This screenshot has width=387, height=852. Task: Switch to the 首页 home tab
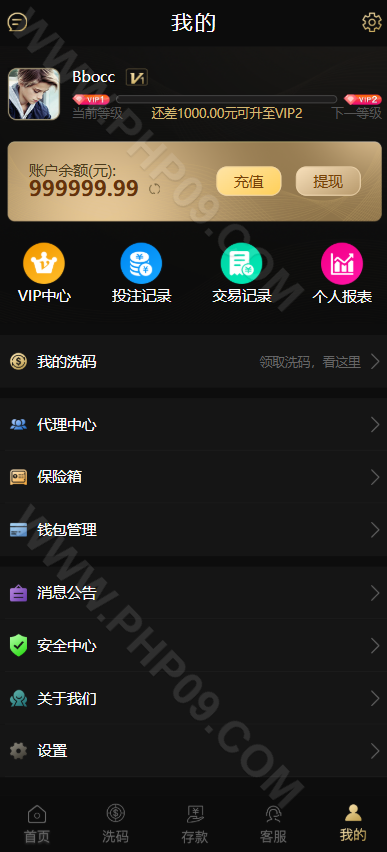pos(37,823)
